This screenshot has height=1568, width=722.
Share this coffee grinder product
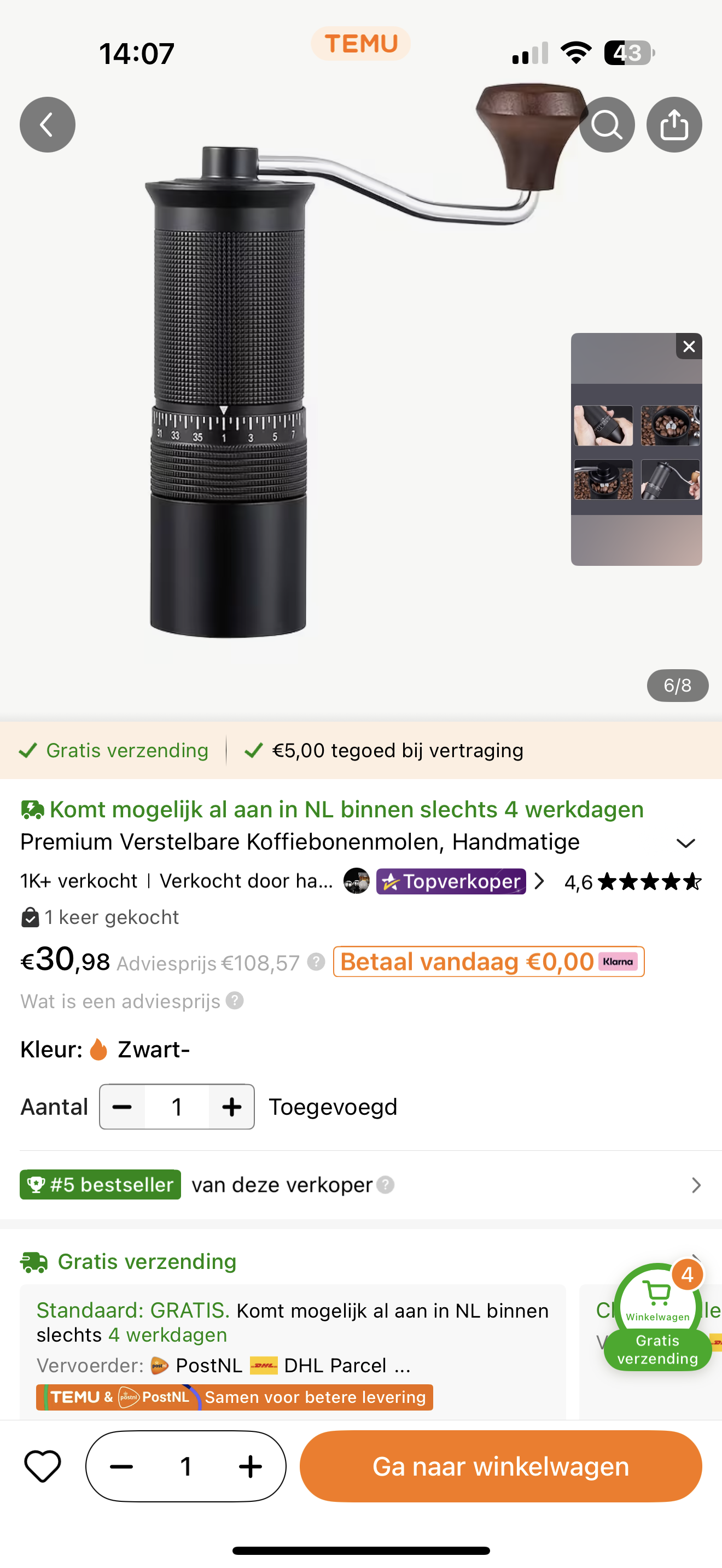[x=674, y=125]
